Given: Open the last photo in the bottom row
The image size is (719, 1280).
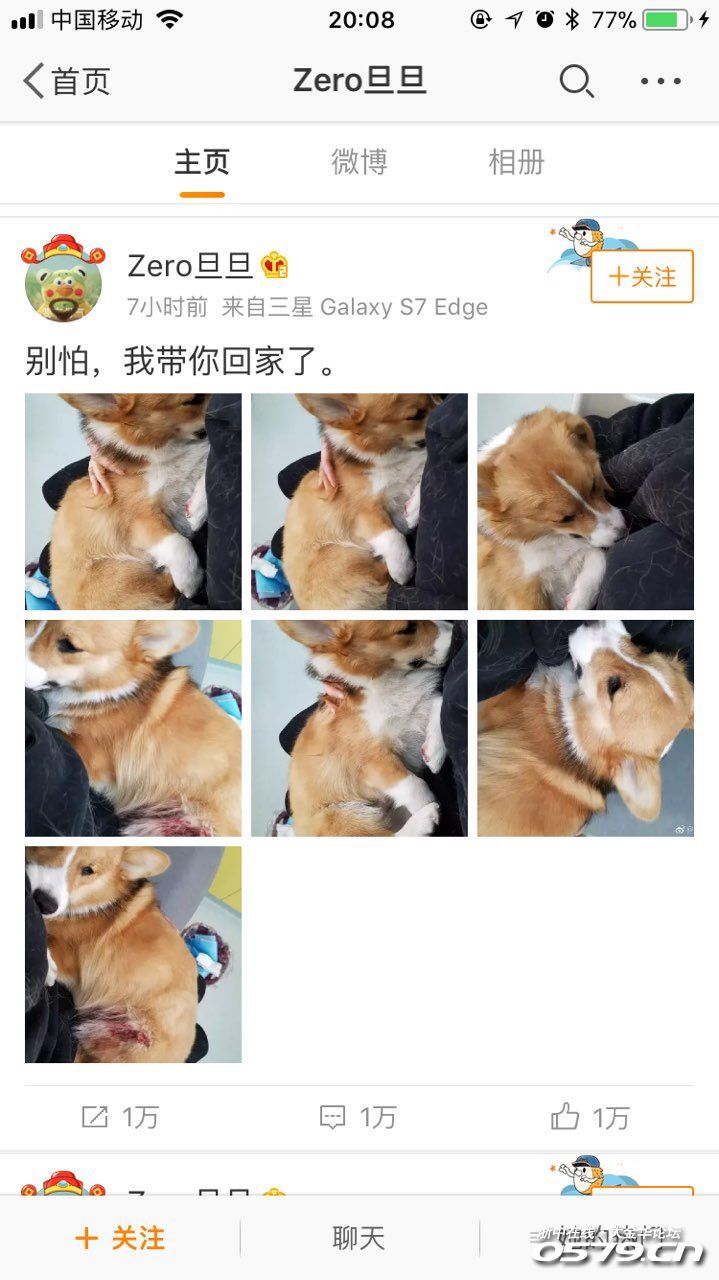Looking at the screenshot, I should (133, 954).
